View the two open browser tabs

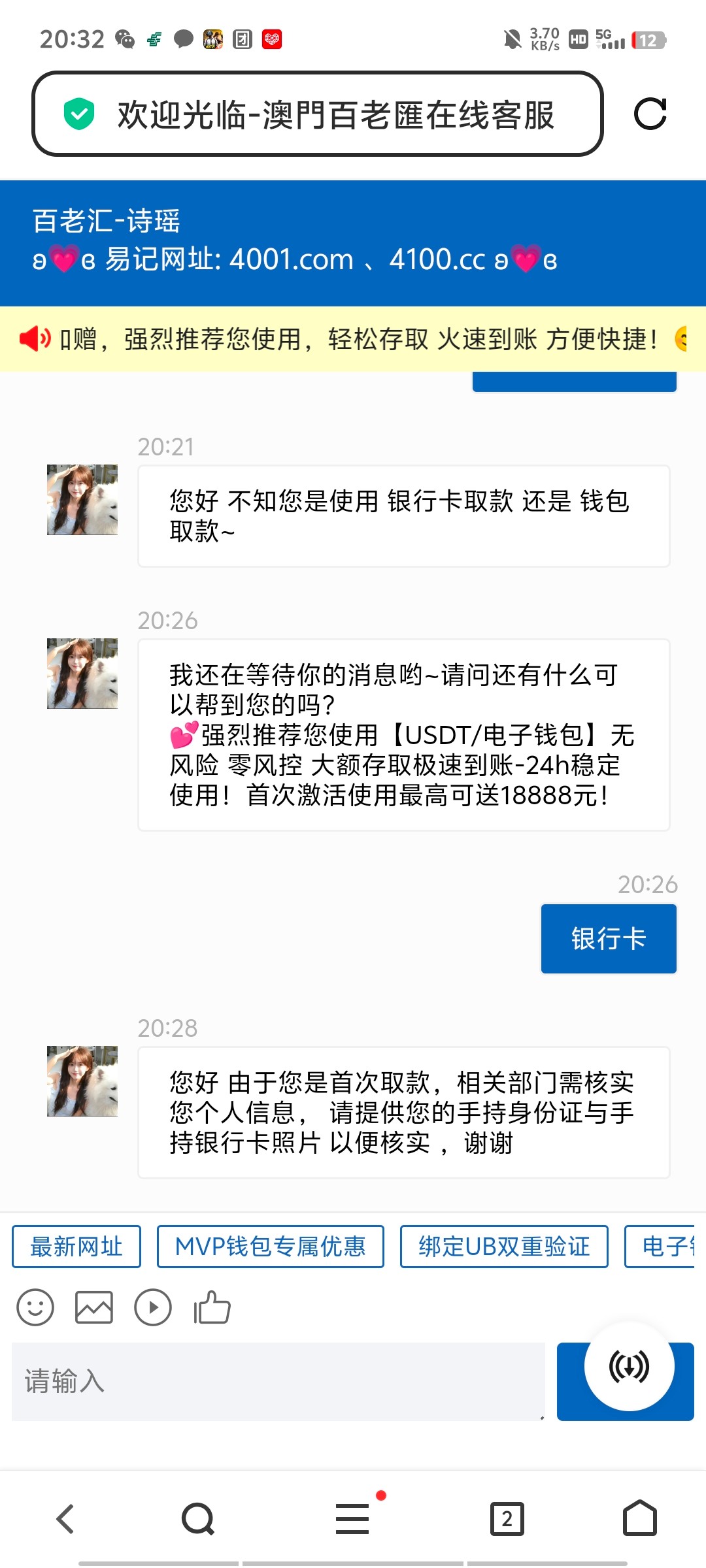coord(507,1518)
